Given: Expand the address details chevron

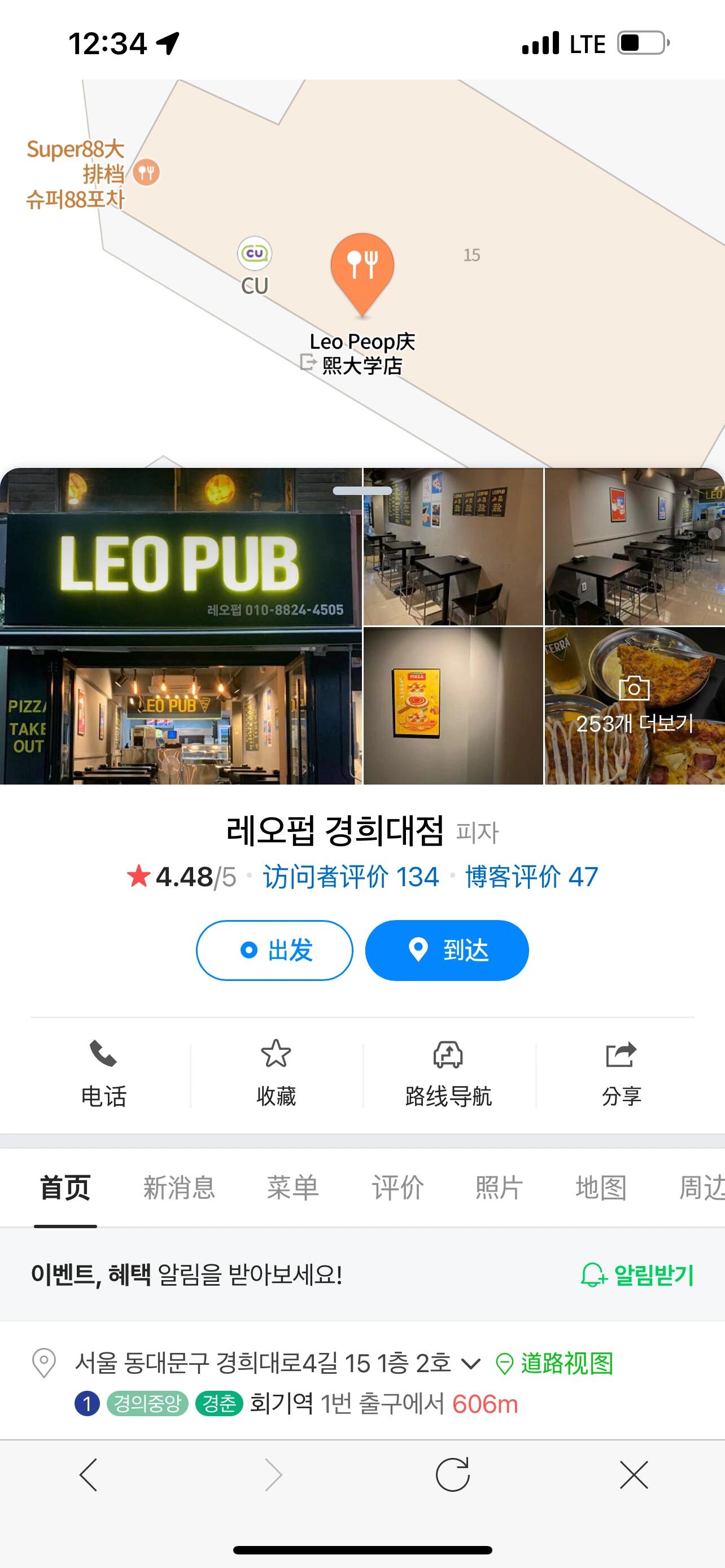Looking at the screenshot, I should 471,1364.
